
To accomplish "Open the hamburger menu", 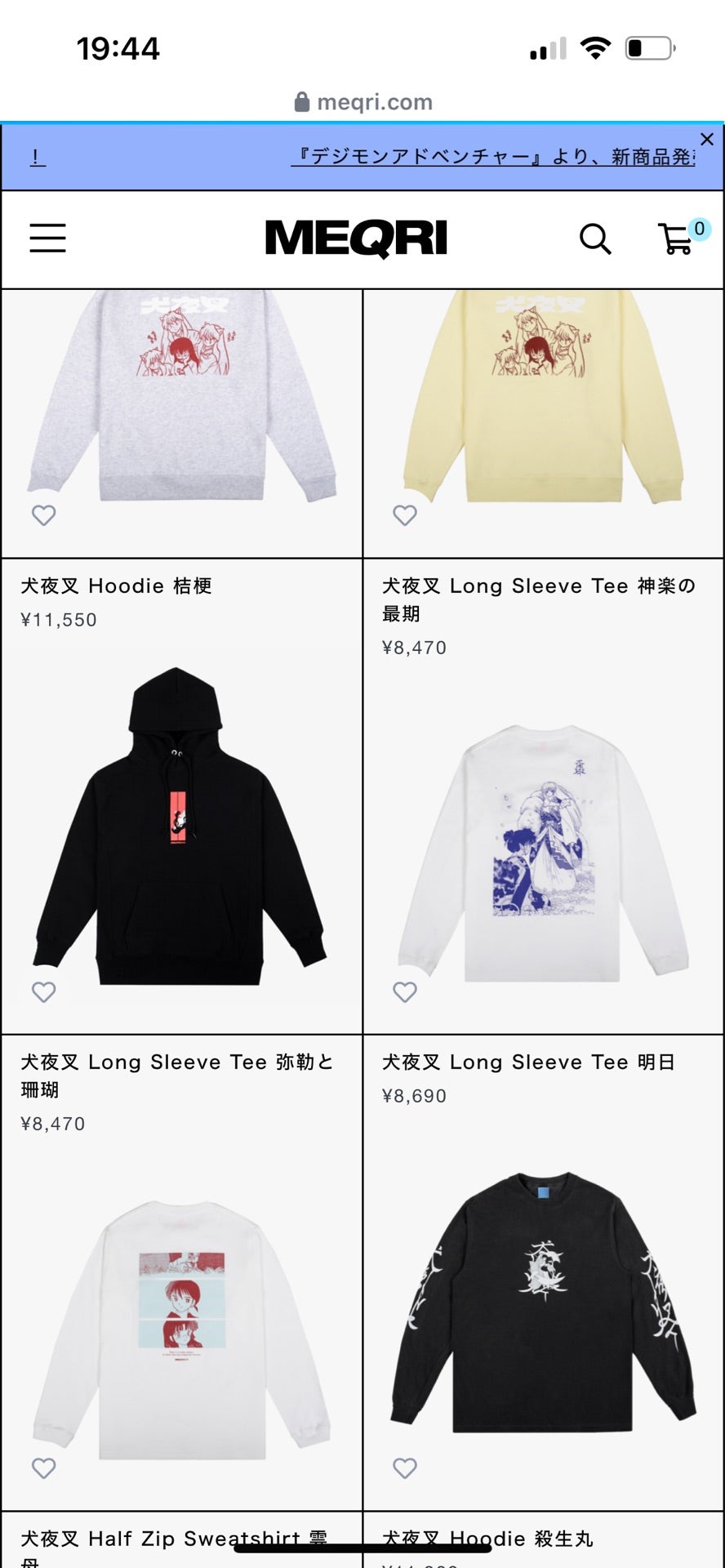I will point(47,238).
